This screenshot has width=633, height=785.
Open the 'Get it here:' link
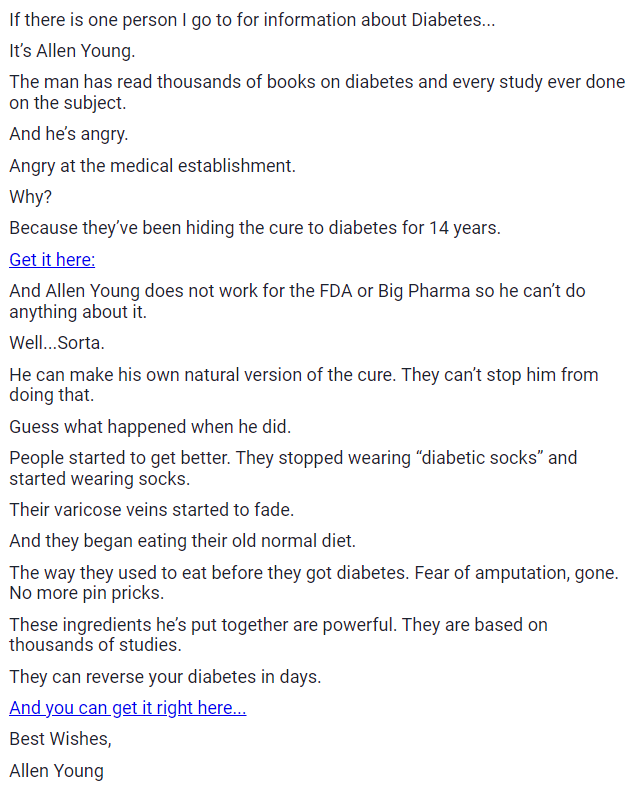point(52,260)
